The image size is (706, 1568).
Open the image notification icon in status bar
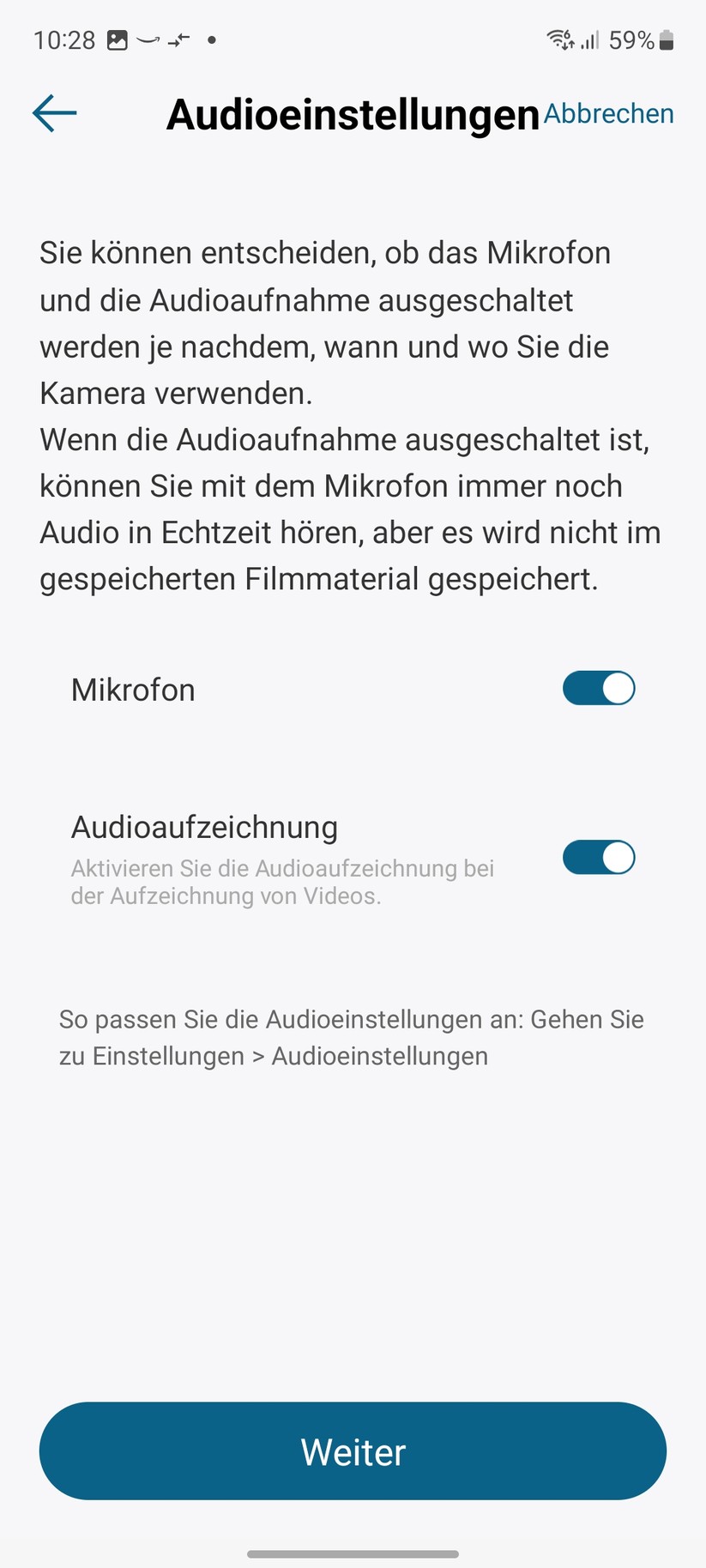click(x=117, y=38)
